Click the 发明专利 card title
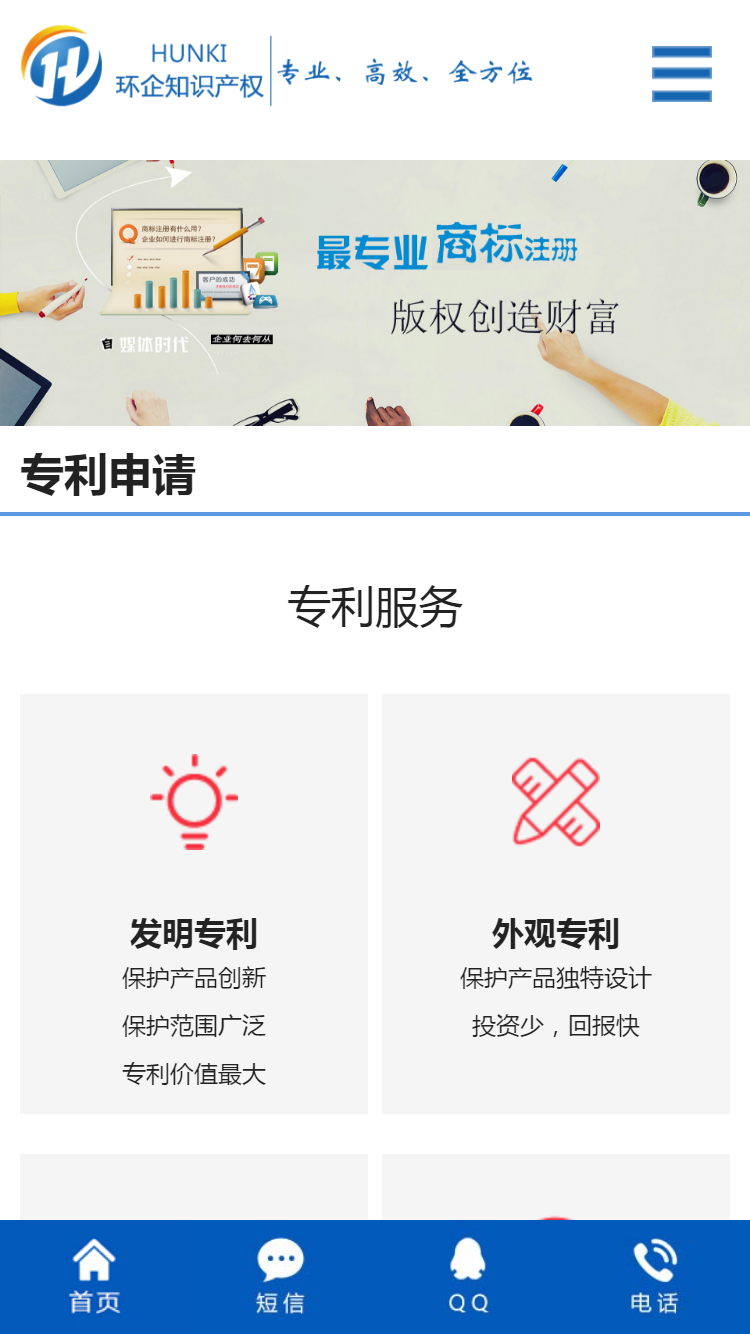The image size is (750, 1334). coord(194,933)
